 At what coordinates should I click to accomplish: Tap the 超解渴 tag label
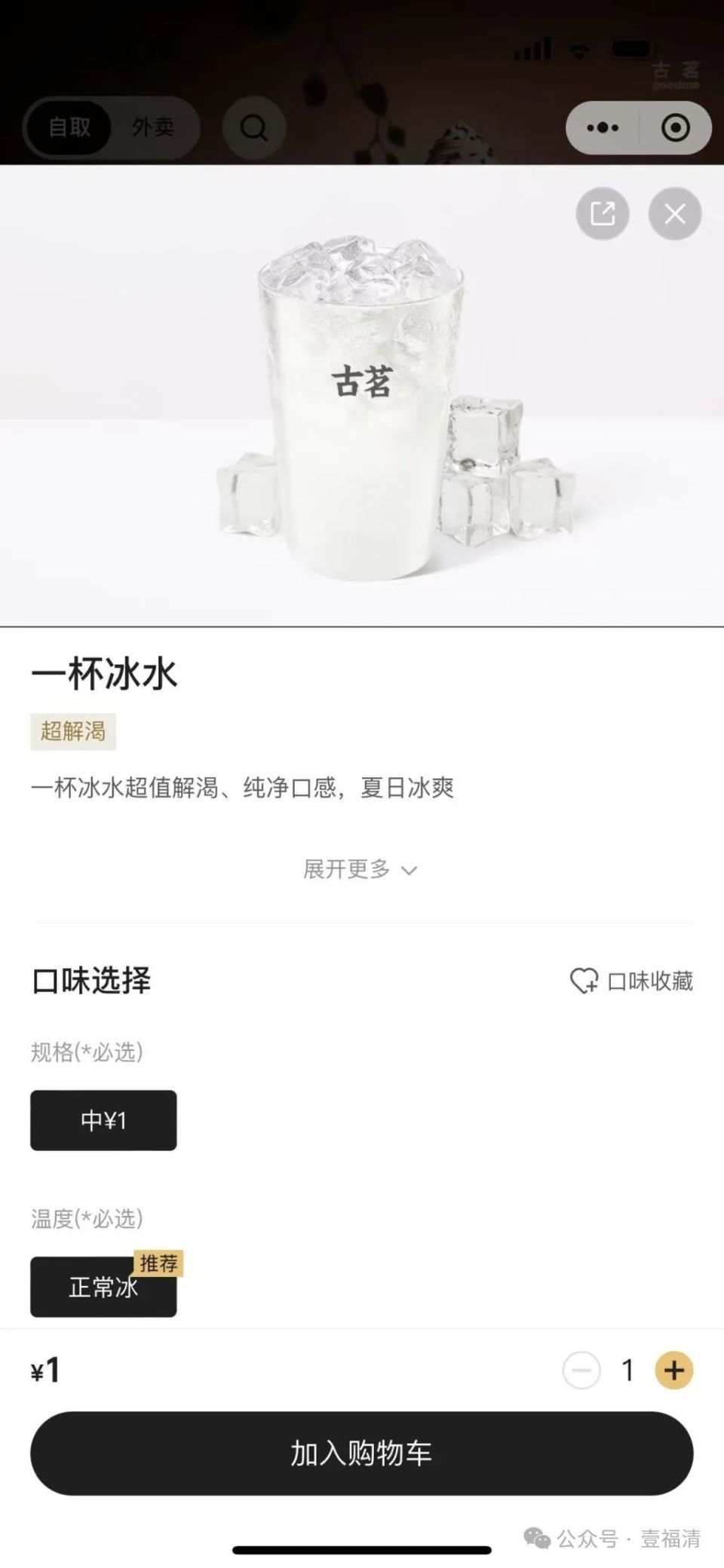tap(72, 731)
